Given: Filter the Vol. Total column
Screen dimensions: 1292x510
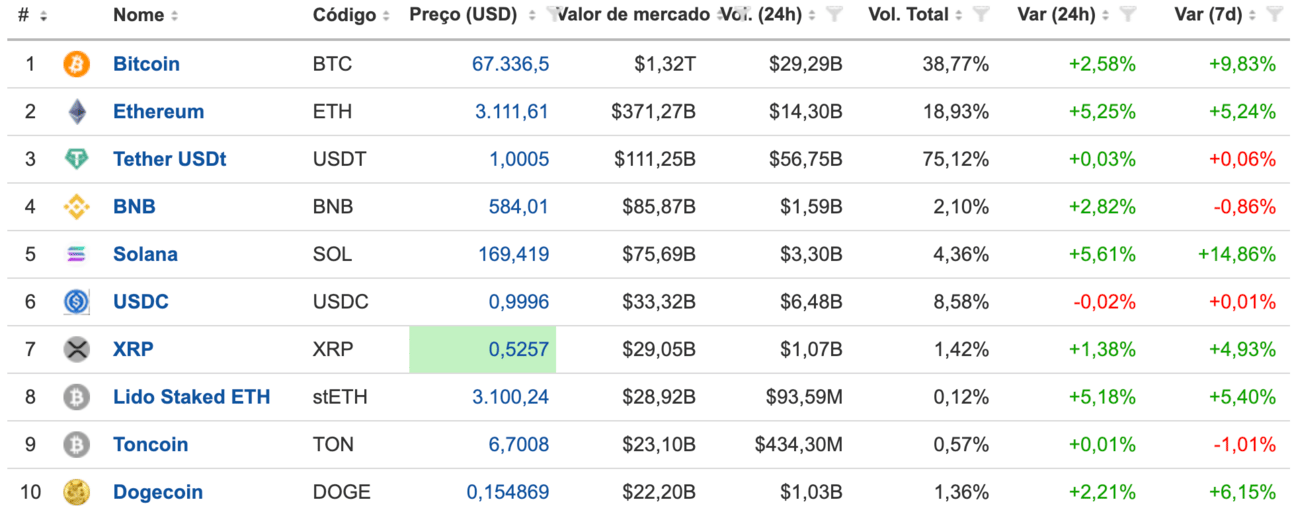Looking at the screenshot, I should pyautogui.click(x=982, y=14).
